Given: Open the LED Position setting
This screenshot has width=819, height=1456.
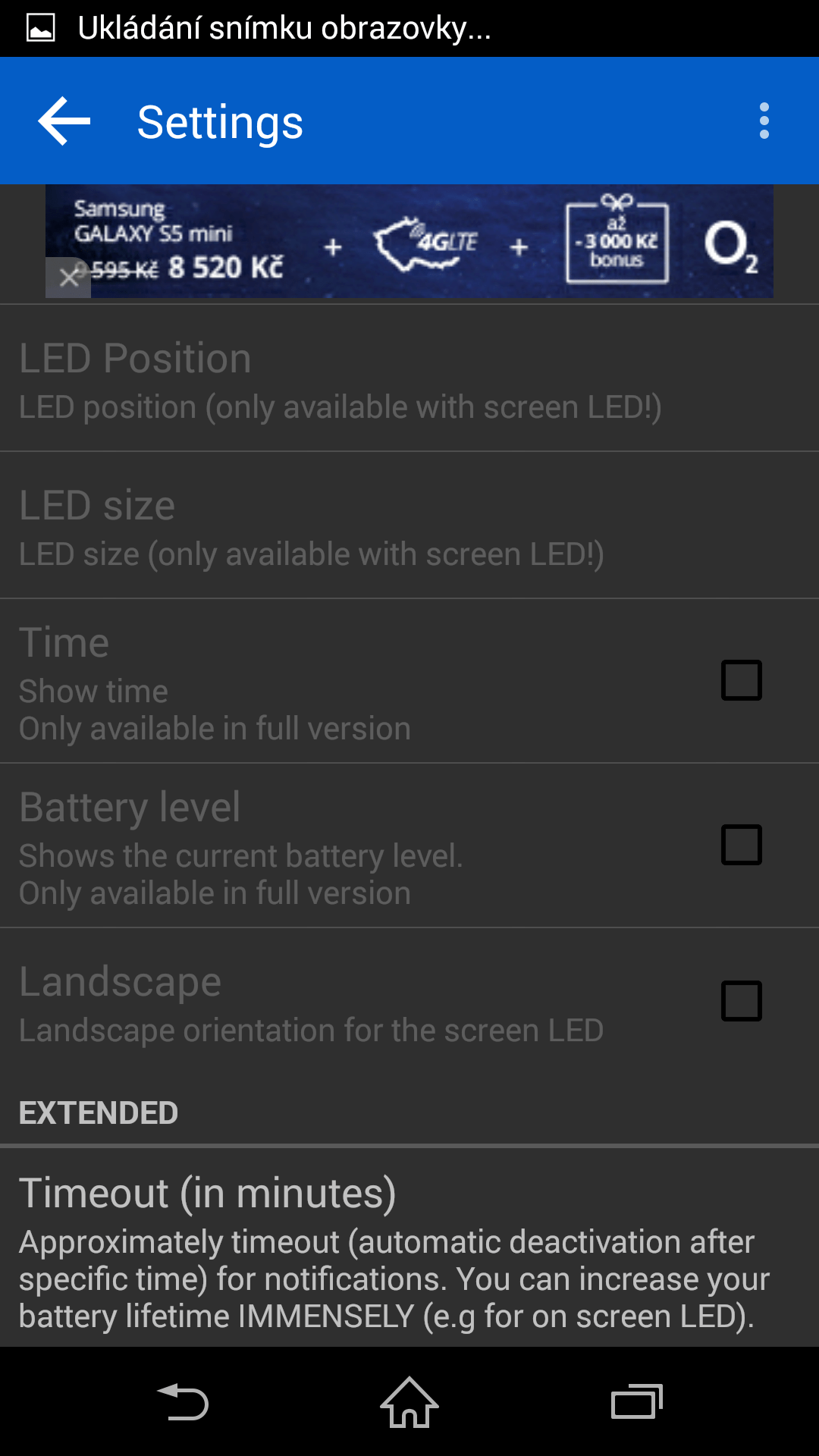Looking at the screenshot, I should [409, 378].
